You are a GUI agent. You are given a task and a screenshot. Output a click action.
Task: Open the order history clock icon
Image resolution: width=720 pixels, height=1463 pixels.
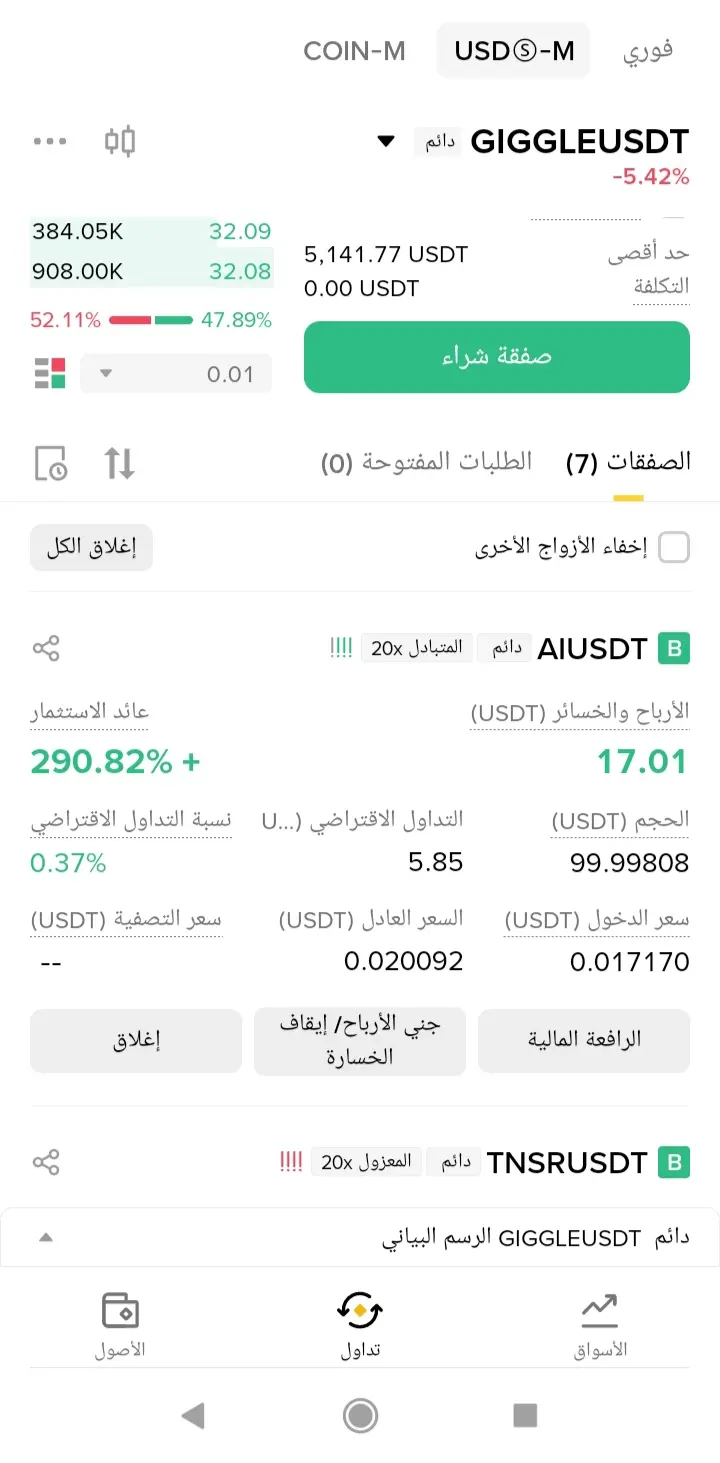50,464
